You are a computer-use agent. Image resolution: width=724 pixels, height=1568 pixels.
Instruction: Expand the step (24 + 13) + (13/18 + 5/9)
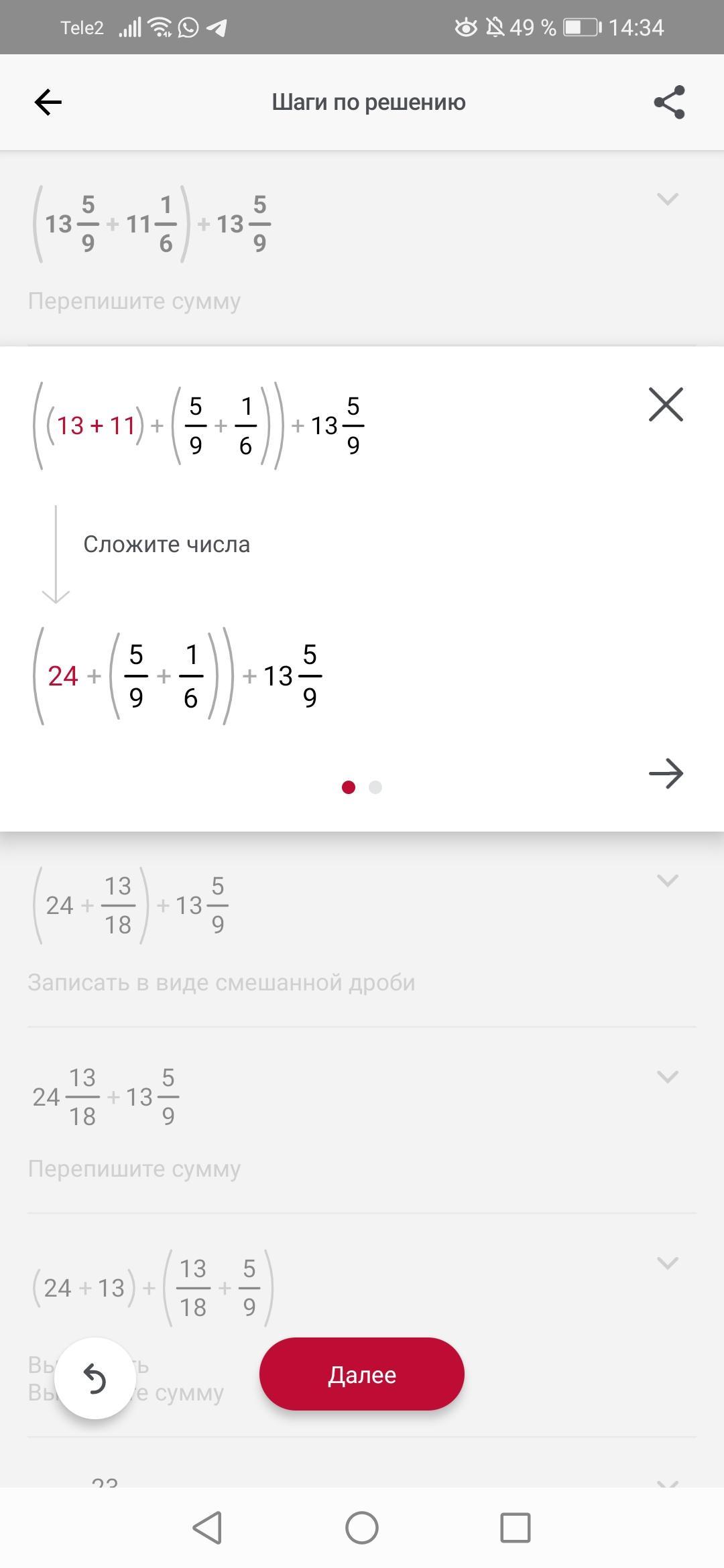click(667, 1263)
